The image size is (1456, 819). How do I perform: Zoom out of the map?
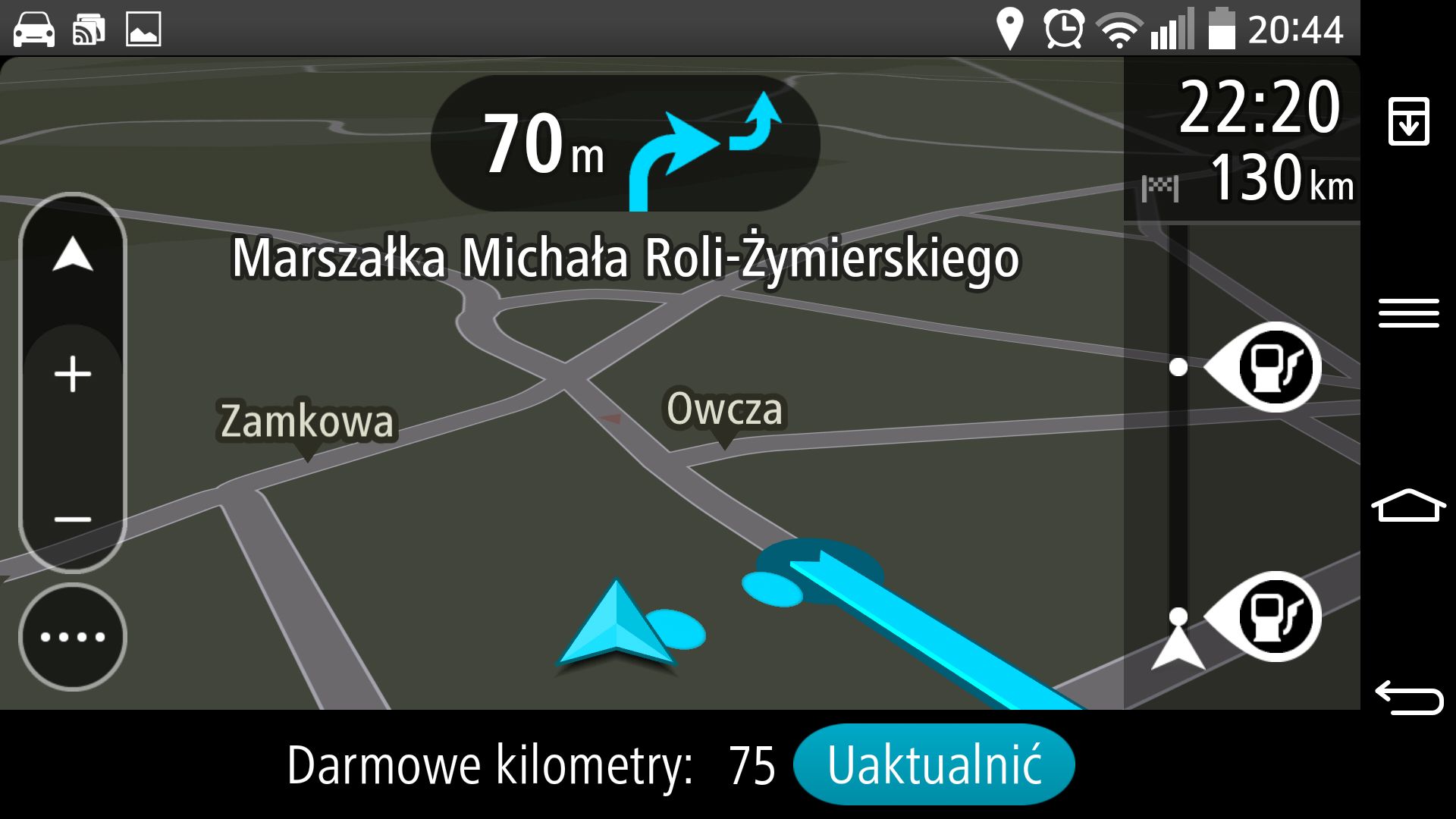click(73, 519)
